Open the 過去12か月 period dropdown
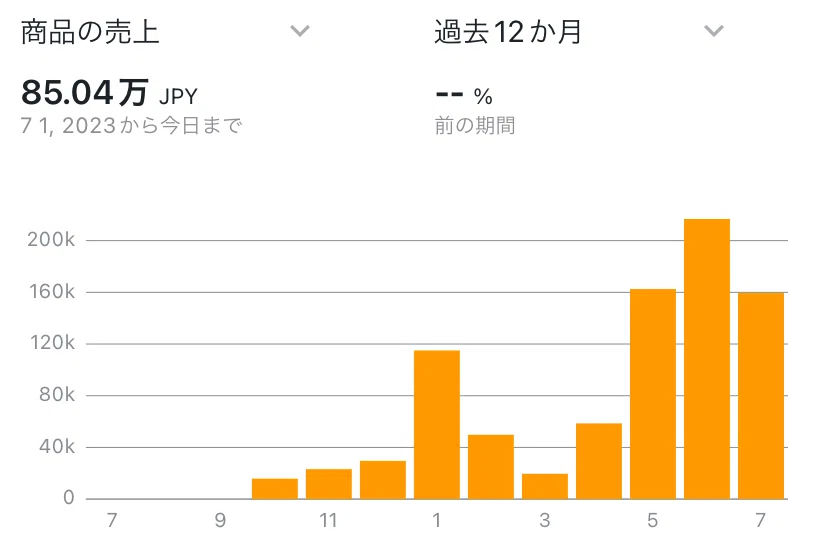The width and height of the screenshot is (828, 537). pyautogui.click(x=579, y=32)
